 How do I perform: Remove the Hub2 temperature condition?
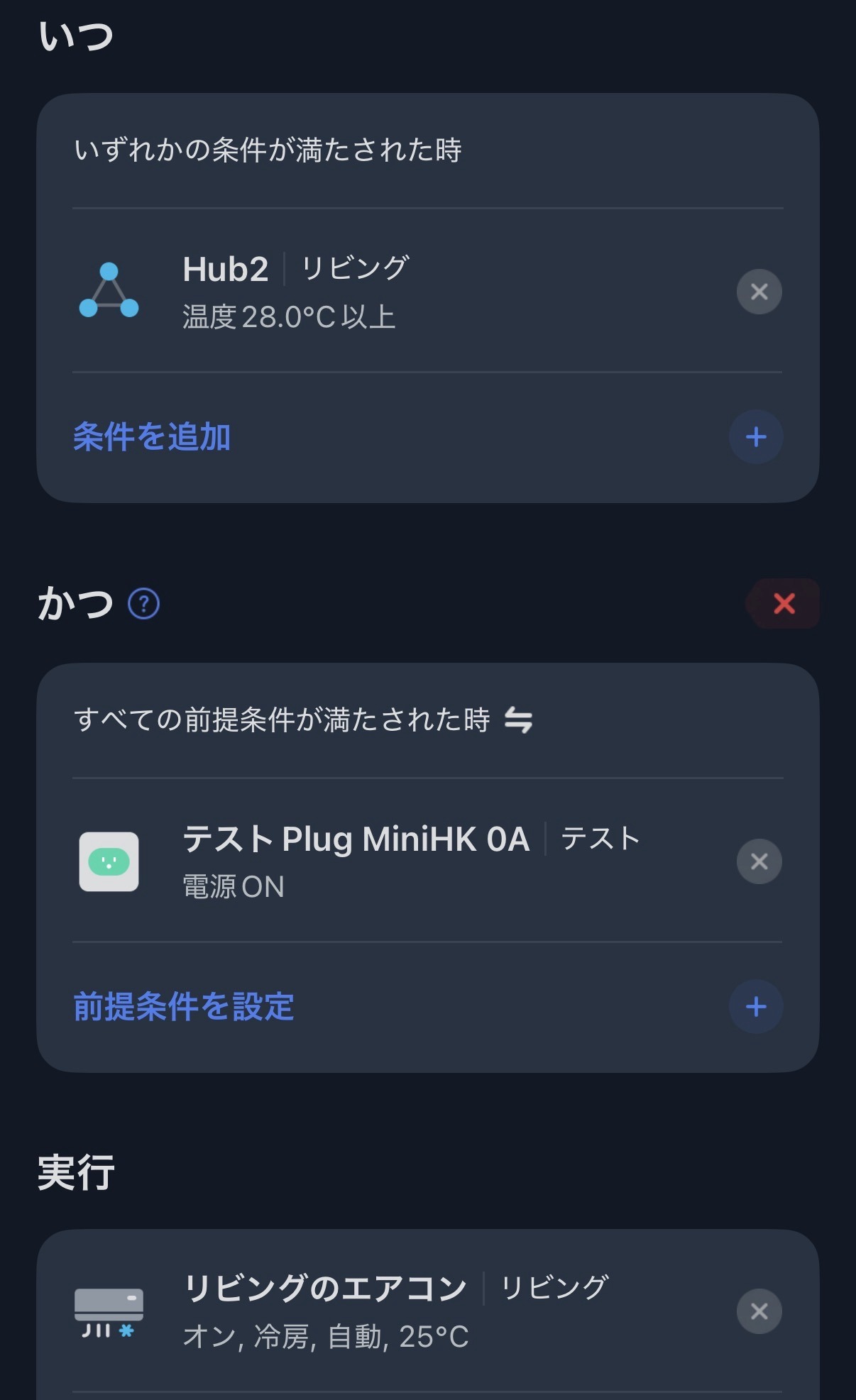pyautogui.click(x=759, y=292)
